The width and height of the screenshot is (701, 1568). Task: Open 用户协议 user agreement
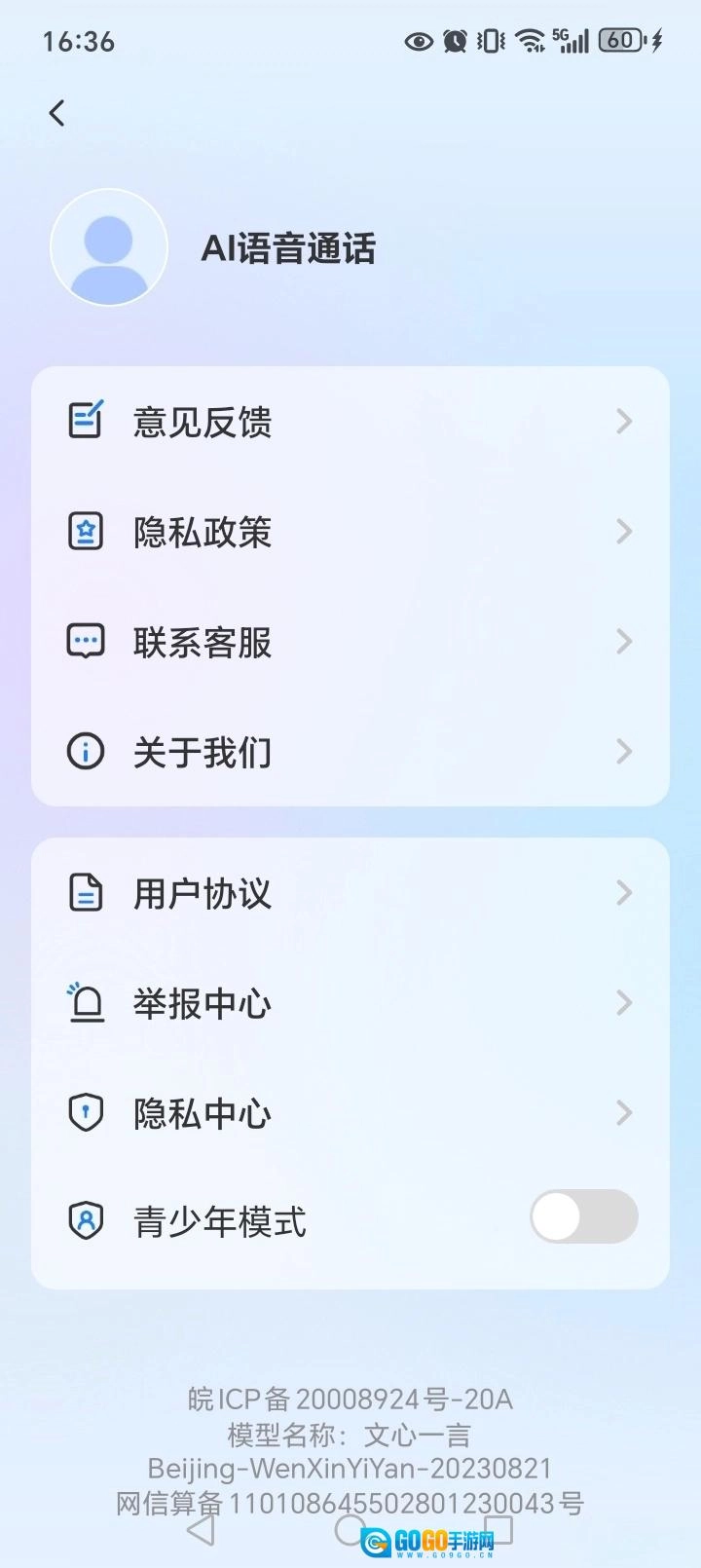(x=350, y=893)
